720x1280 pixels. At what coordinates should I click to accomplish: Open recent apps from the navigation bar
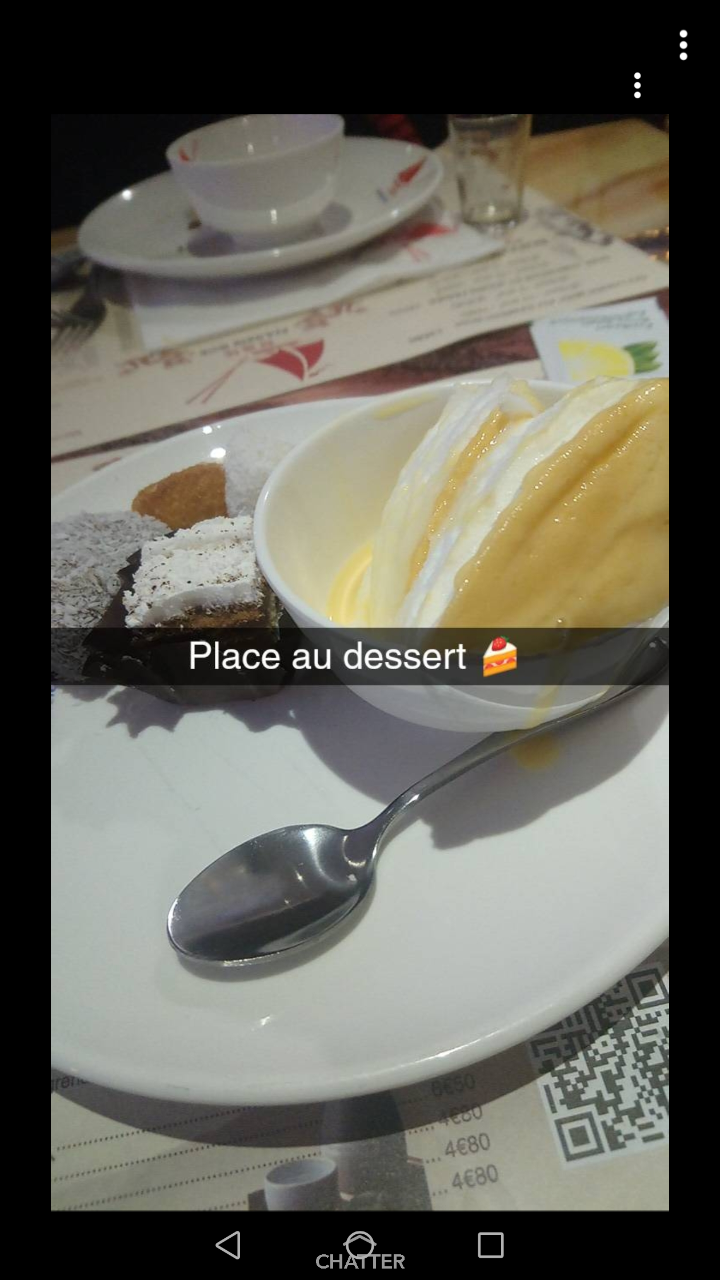490,1245
